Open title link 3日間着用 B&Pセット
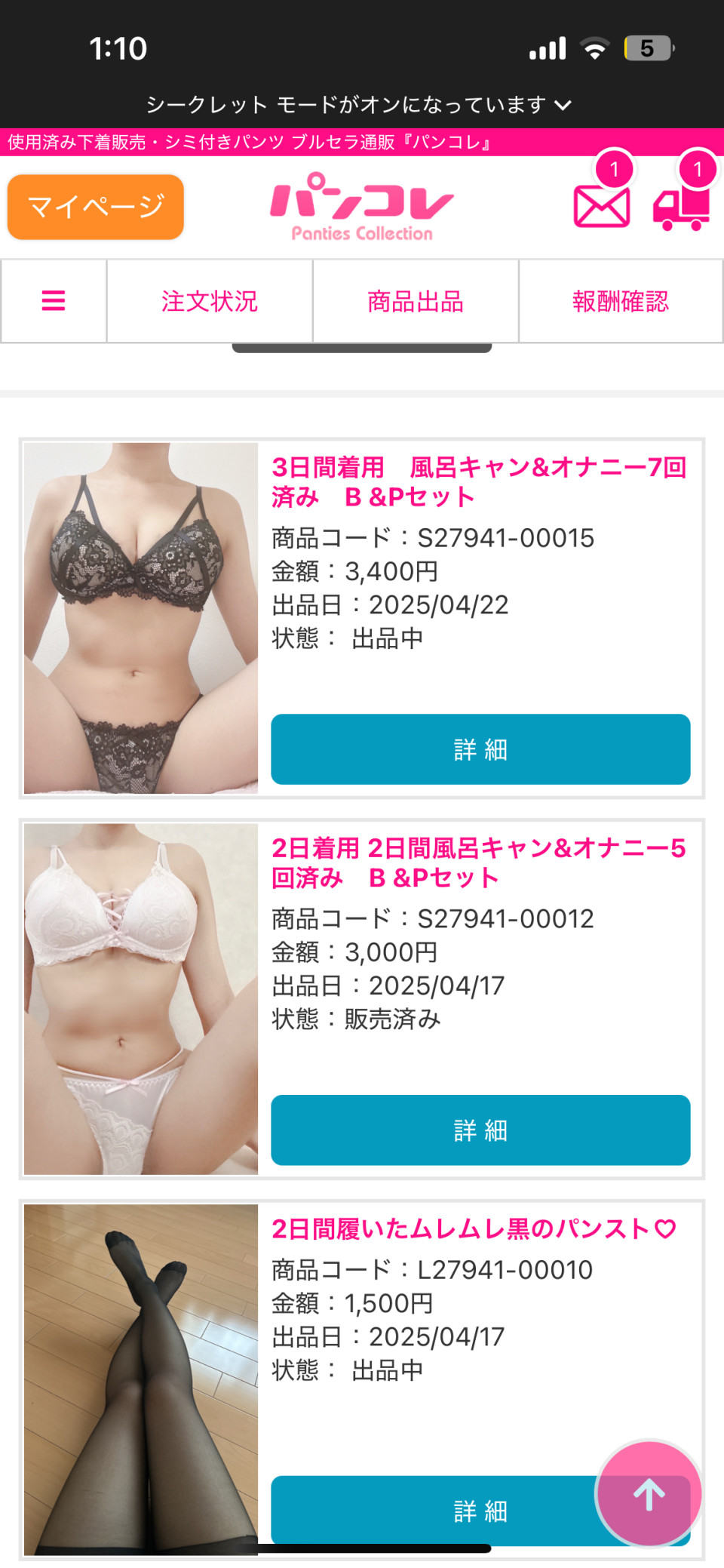The image size is (724, 1568). 478,481
